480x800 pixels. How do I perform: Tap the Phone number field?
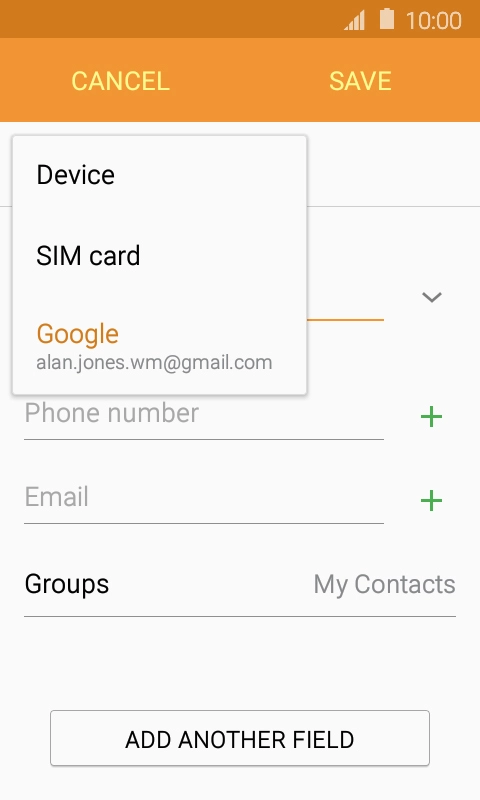[204, 414]
